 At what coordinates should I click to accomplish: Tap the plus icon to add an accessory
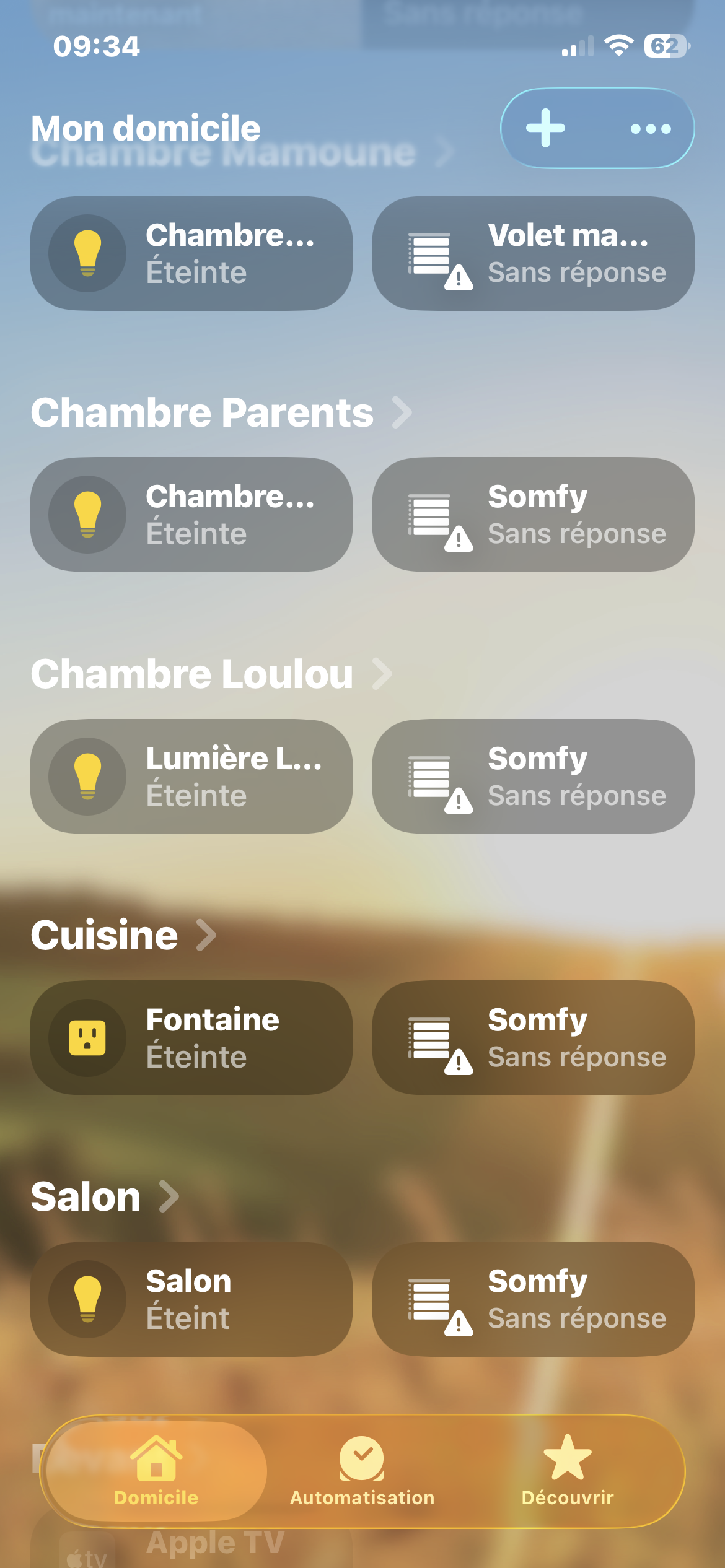click(545, 128)
